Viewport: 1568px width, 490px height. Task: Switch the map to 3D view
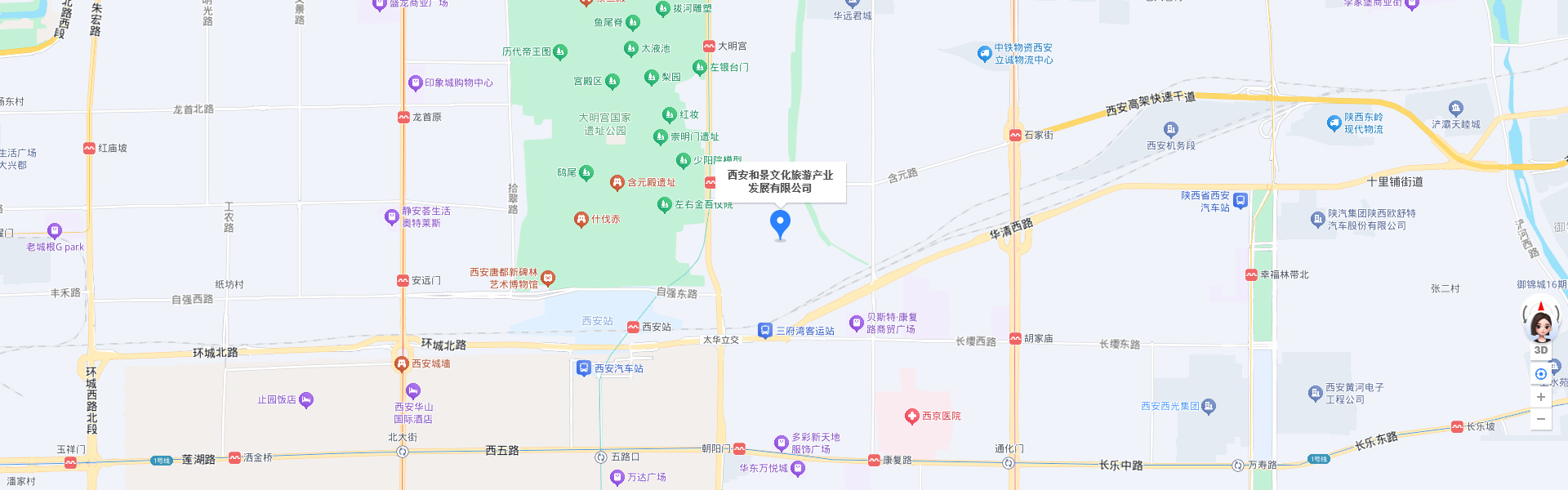pyautogui.click(x=1541, y=350)
